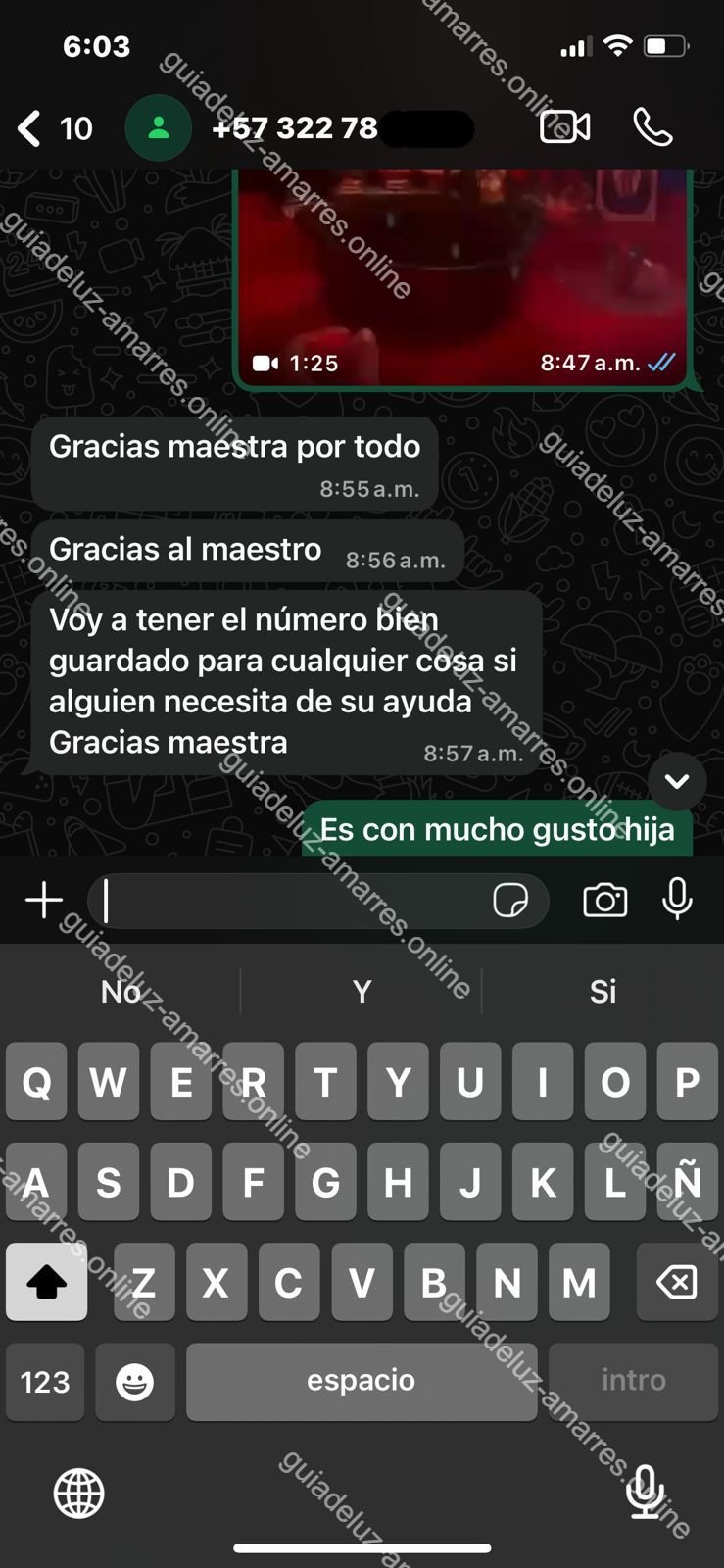This screenshot has width=724, height=1568.
Task: Tap the backspace key
Action: pyautogui.click(x=677, y=1282)
